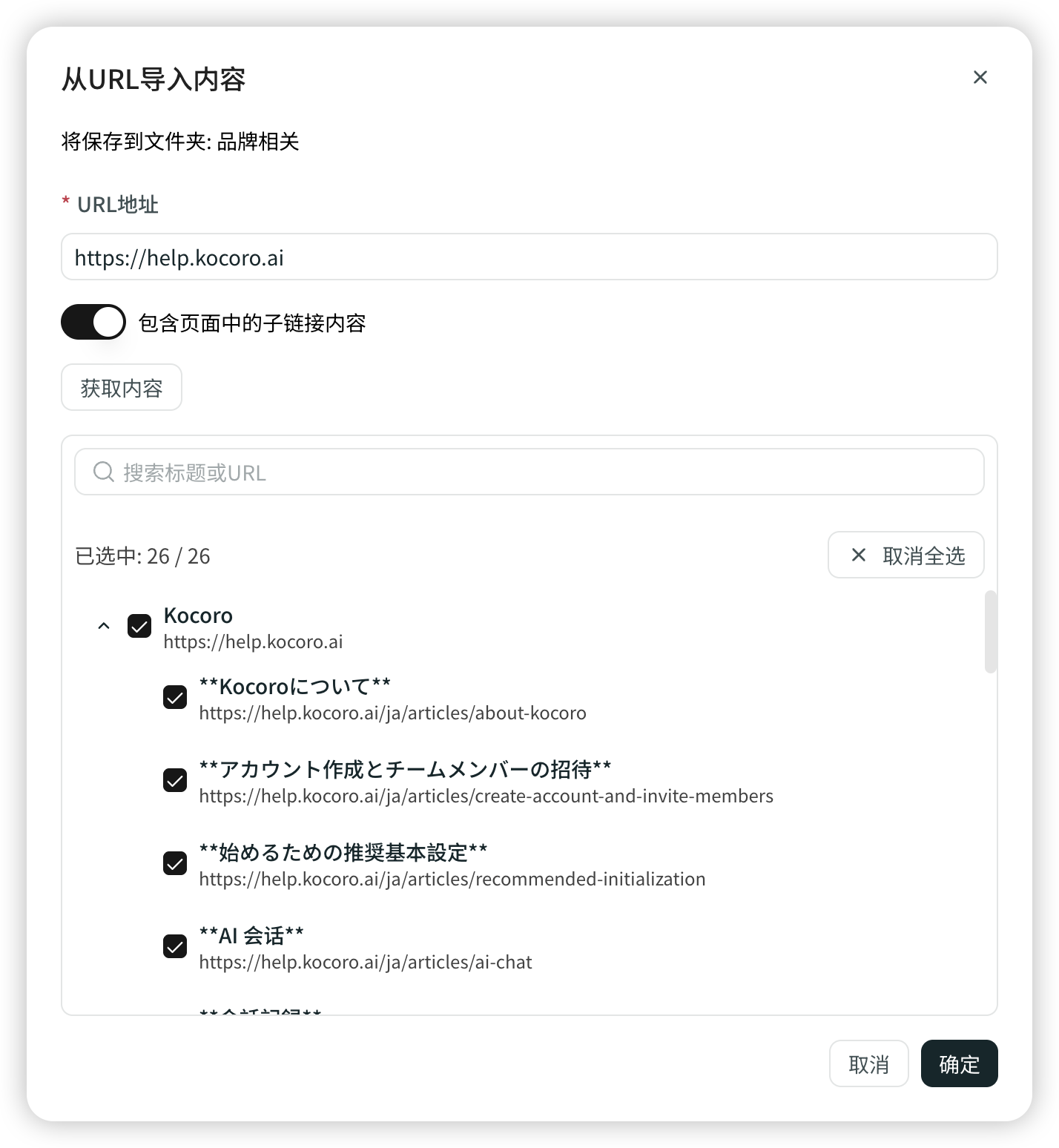The height and width of the screenshot is (1148, 1059).
Task: Edit the URL地址 input field
Action: click(x=529, y=257)
